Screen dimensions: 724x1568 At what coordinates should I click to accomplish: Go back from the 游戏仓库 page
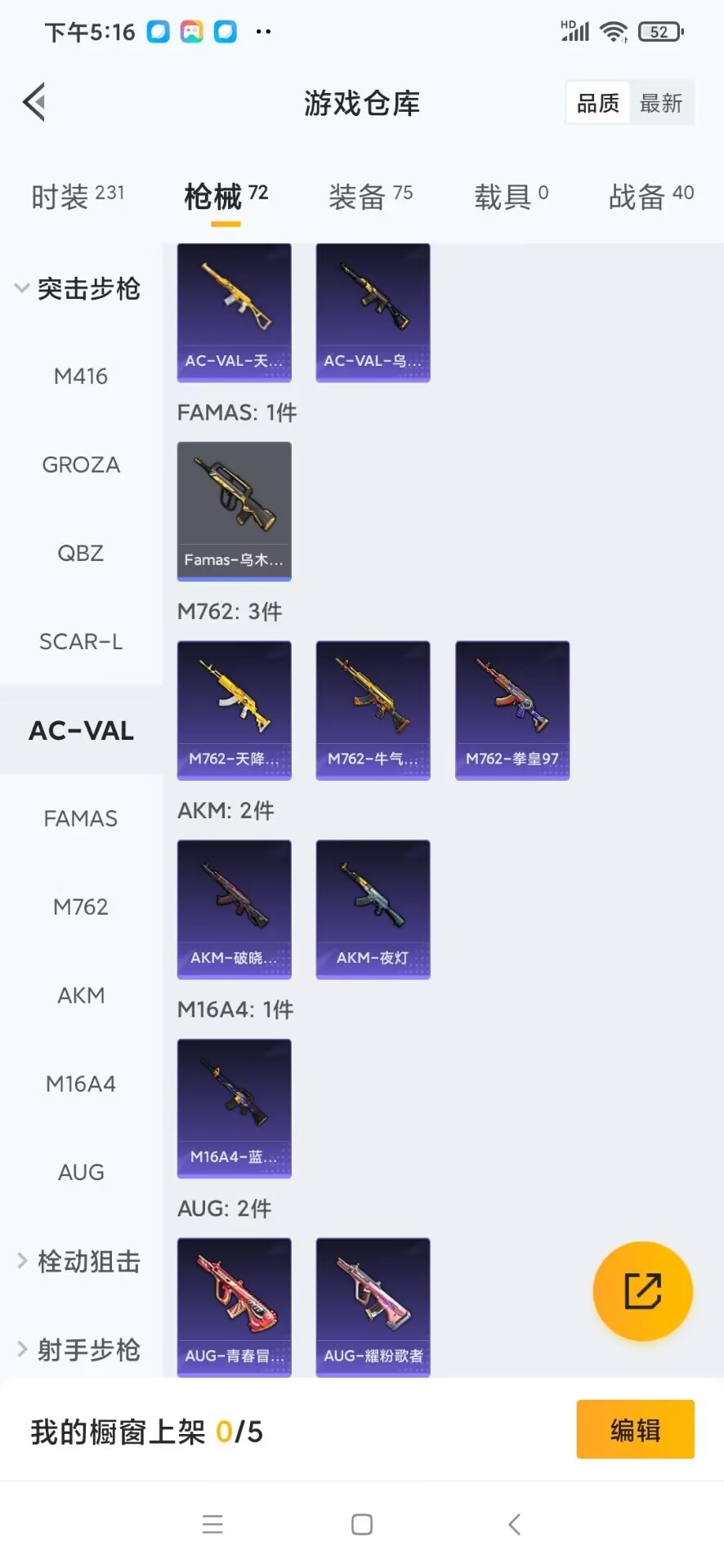(34, 103)
